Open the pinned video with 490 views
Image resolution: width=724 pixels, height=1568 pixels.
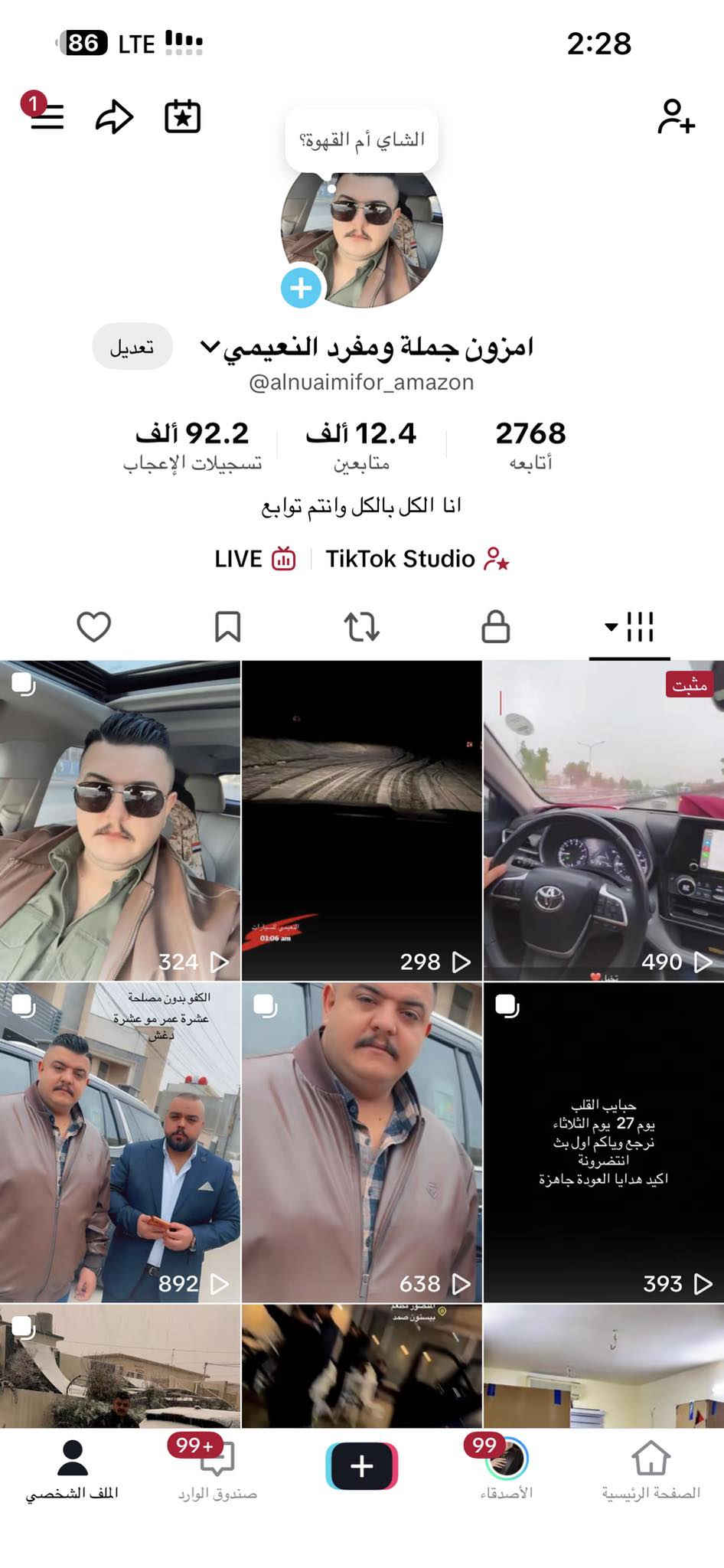(x=603, y=820)
